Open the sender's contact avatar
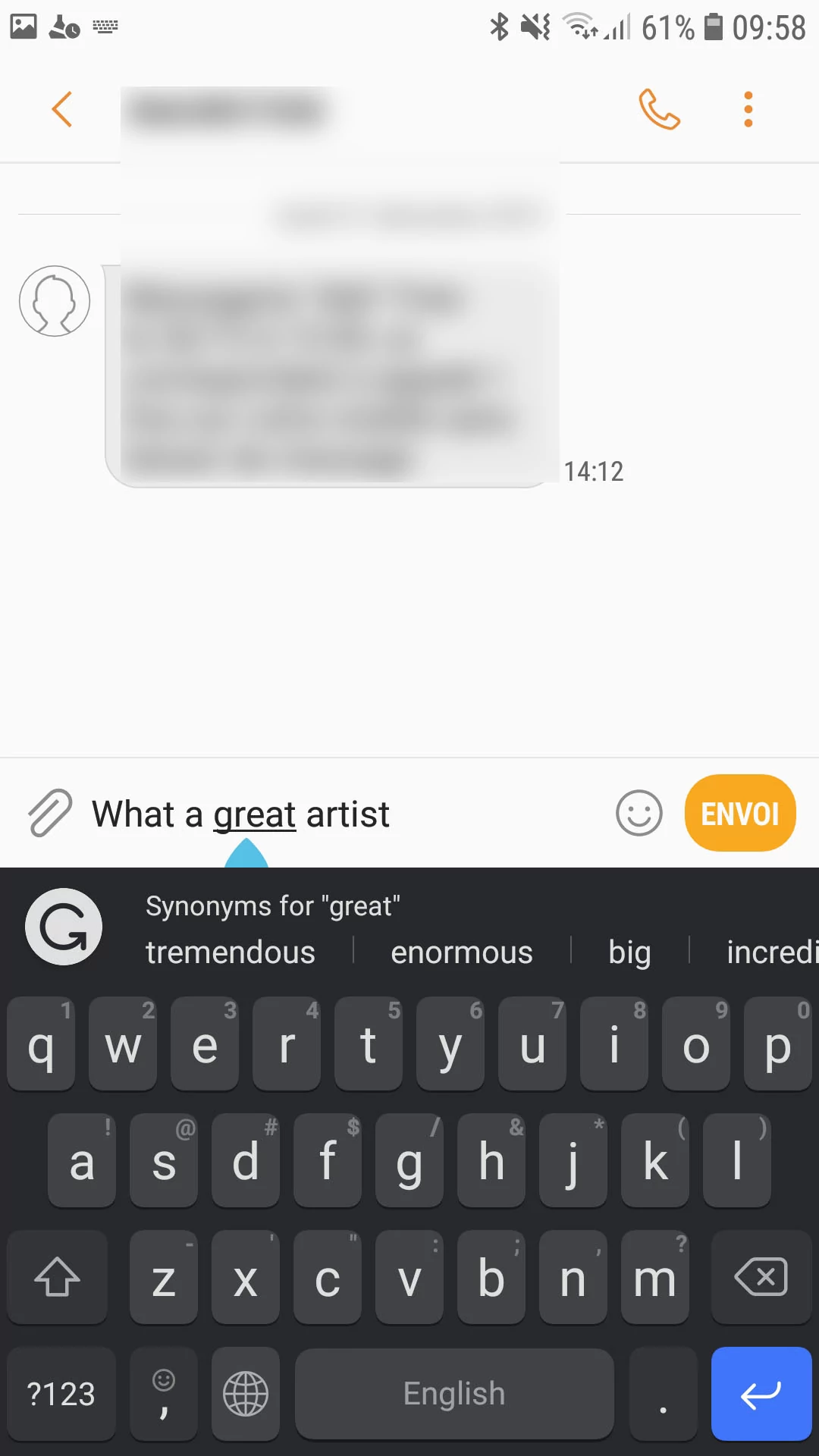The width and height of the screenshot is (819, 1456). 55,301
